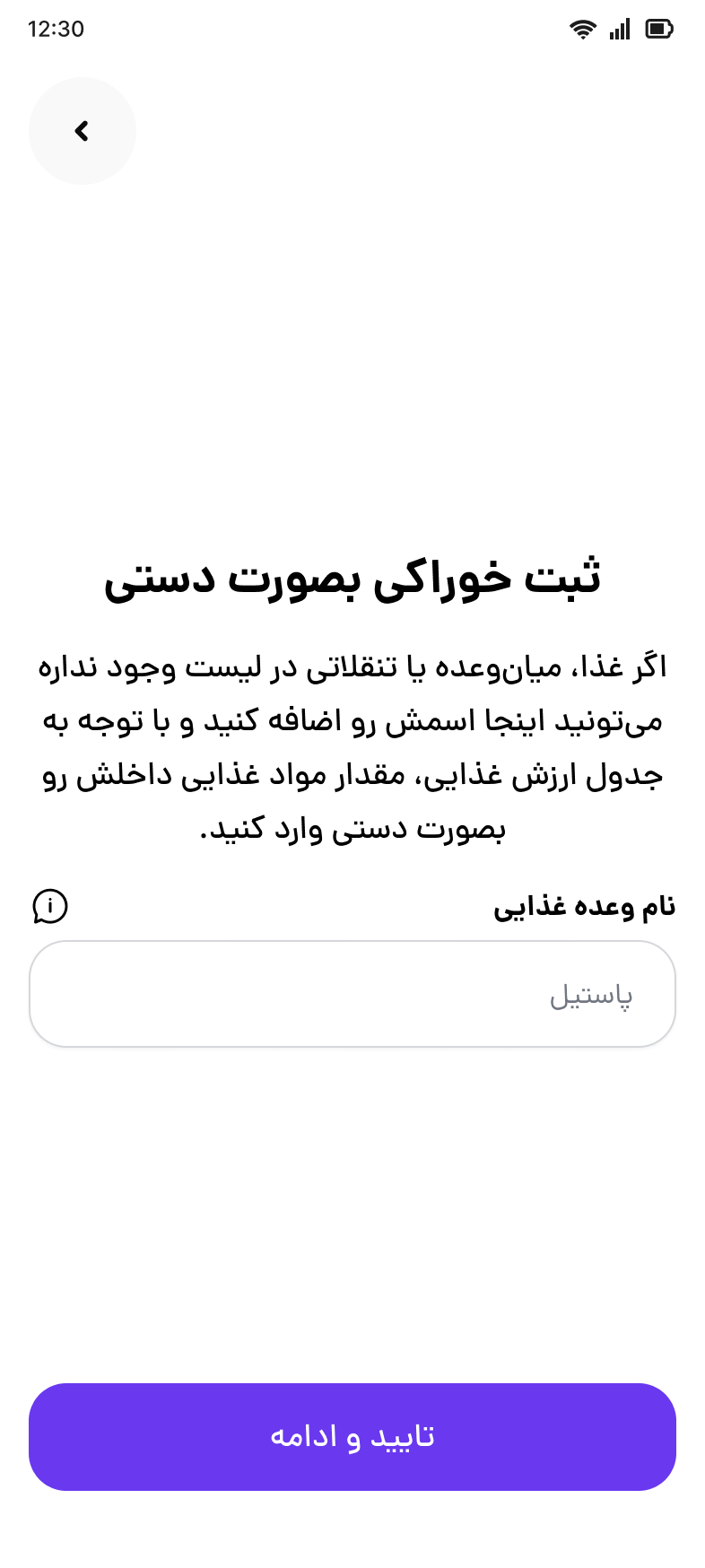Tap the instruction paragraph text
Screen dimensions: 705x1568
(352, 746)
